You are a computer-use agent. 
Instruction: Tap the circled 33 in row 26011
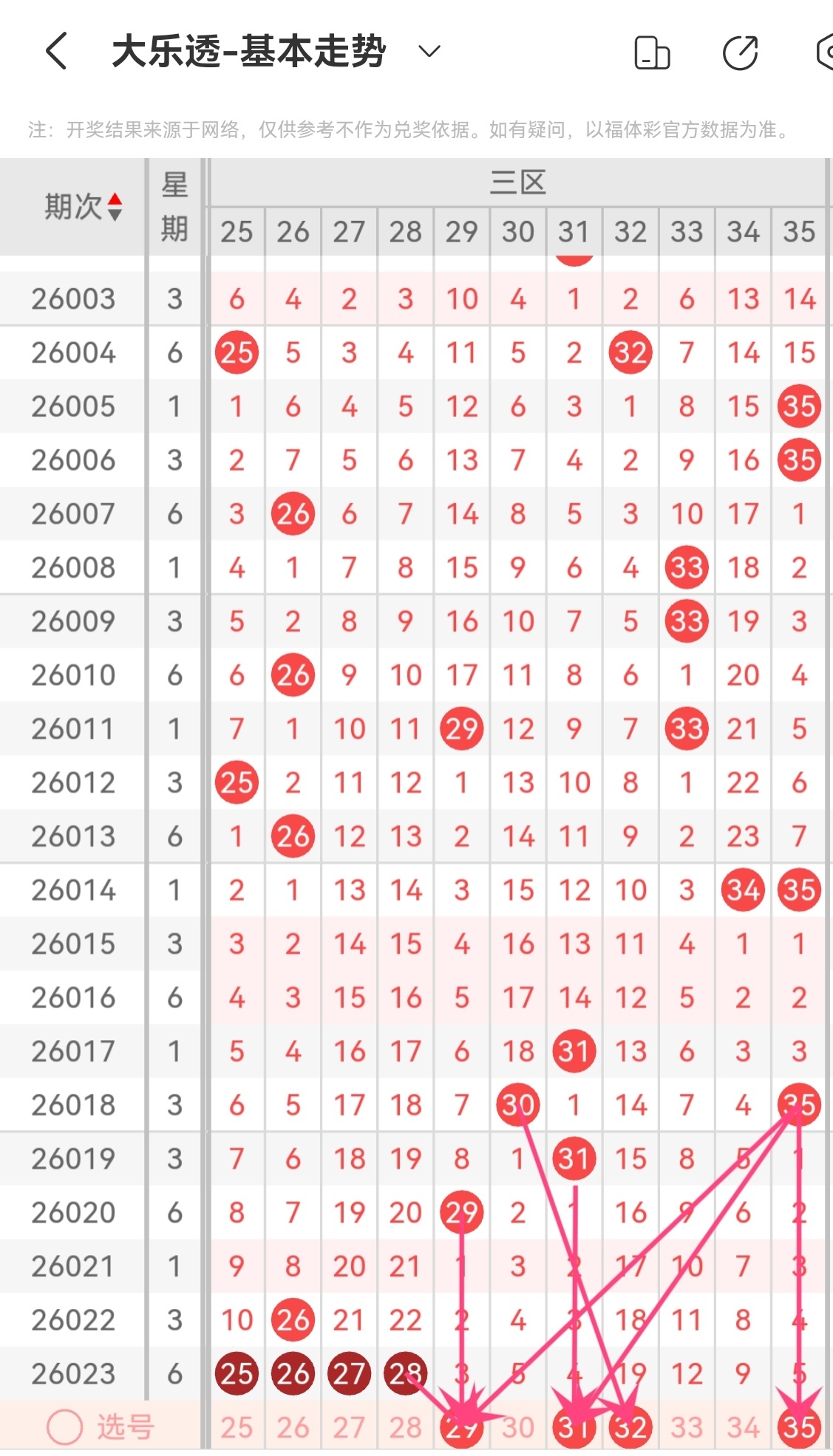(686, 728)
